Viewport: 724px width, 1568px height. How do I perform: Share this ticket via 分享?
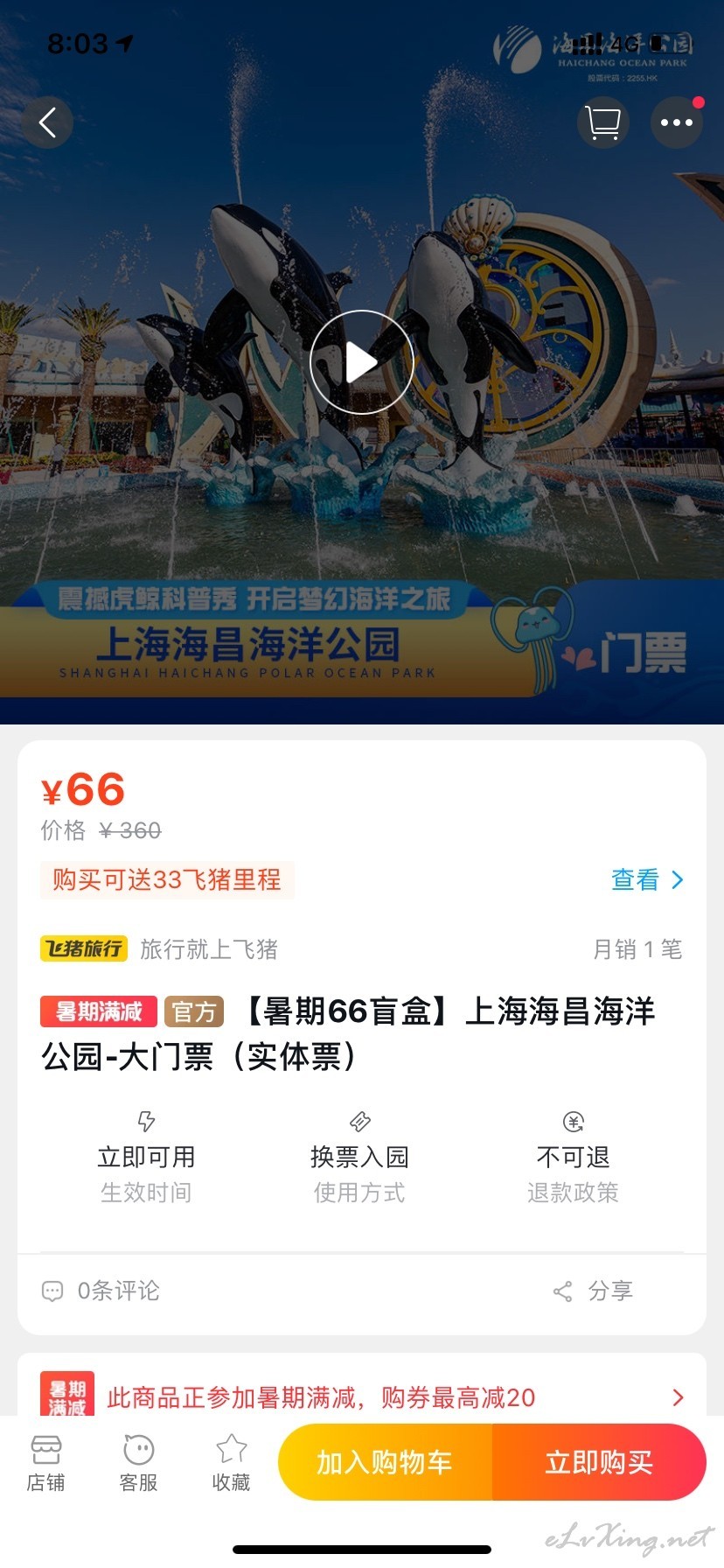pos(593,1291)
